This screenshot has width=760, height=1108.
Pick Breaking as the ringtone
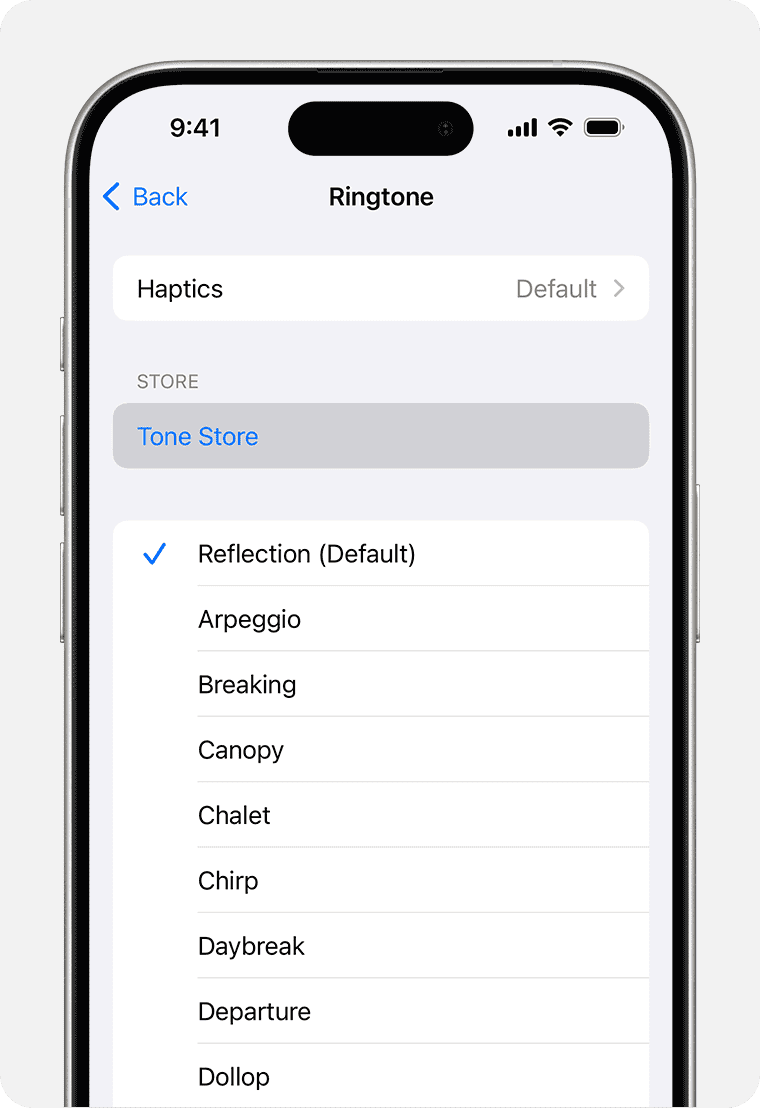[248, 685]
